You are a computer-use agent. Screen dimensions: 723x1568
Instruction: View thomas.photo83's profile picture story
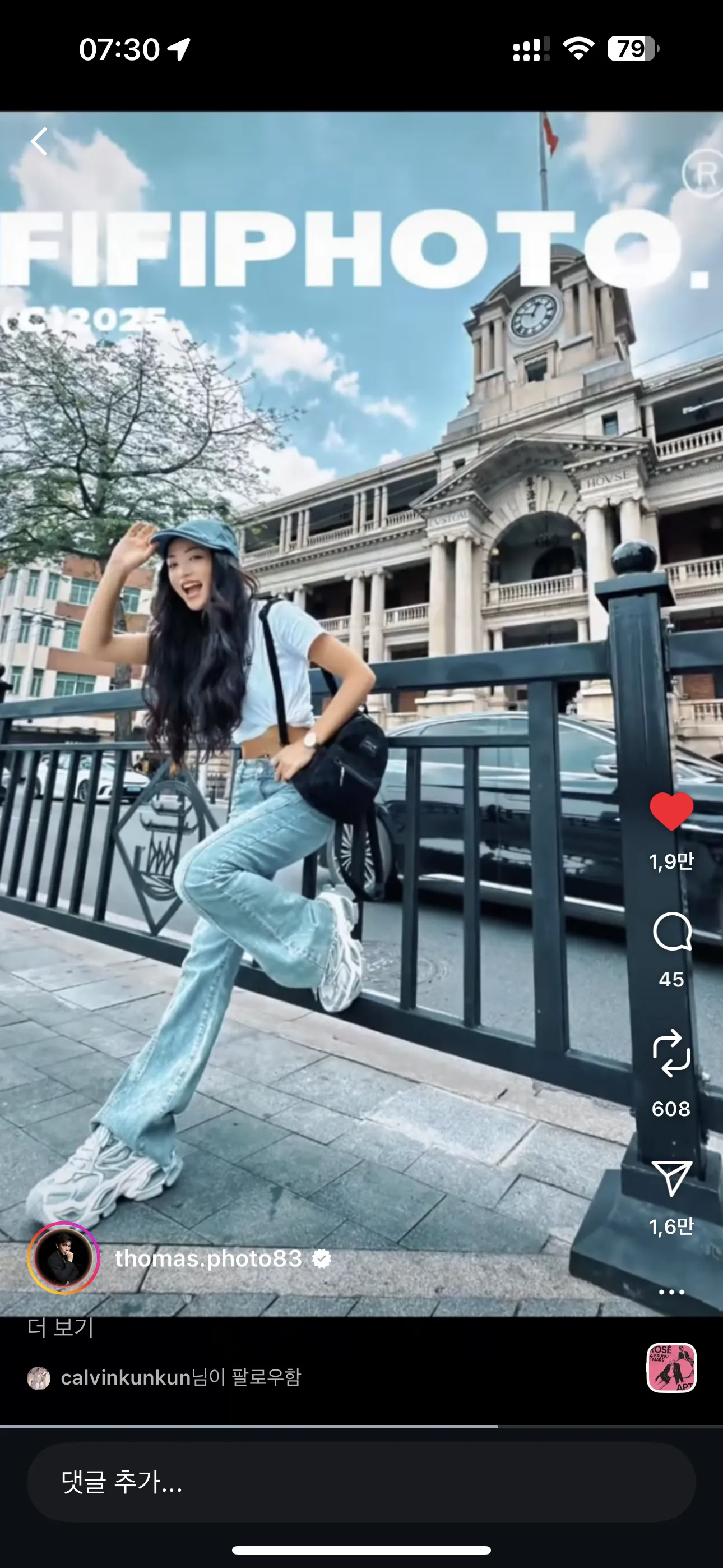[63, 1257]
